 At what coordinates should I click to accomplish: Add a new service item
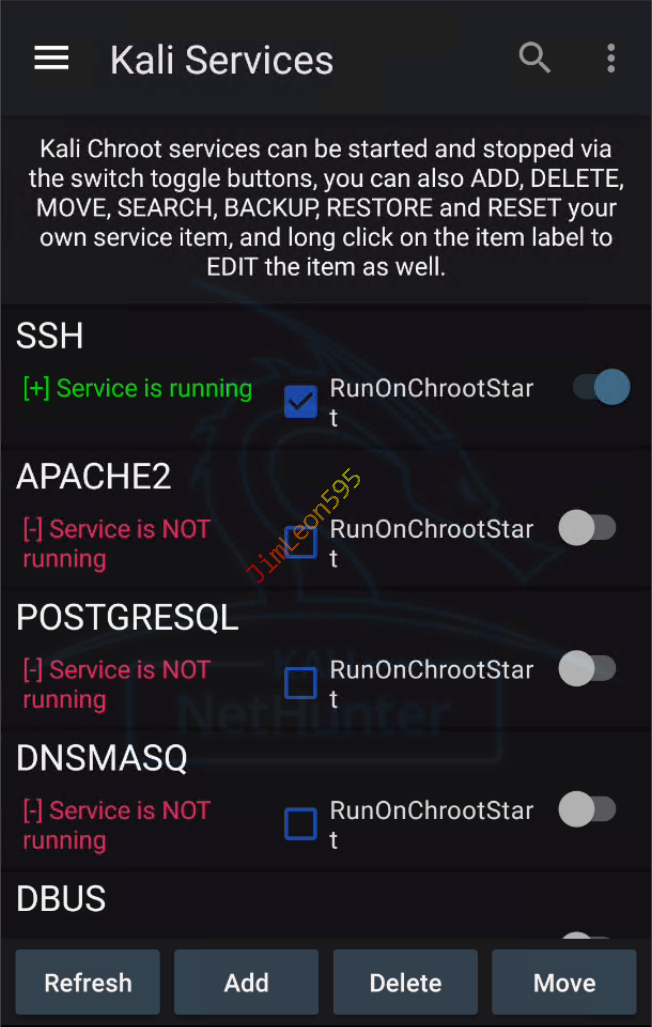246,982
